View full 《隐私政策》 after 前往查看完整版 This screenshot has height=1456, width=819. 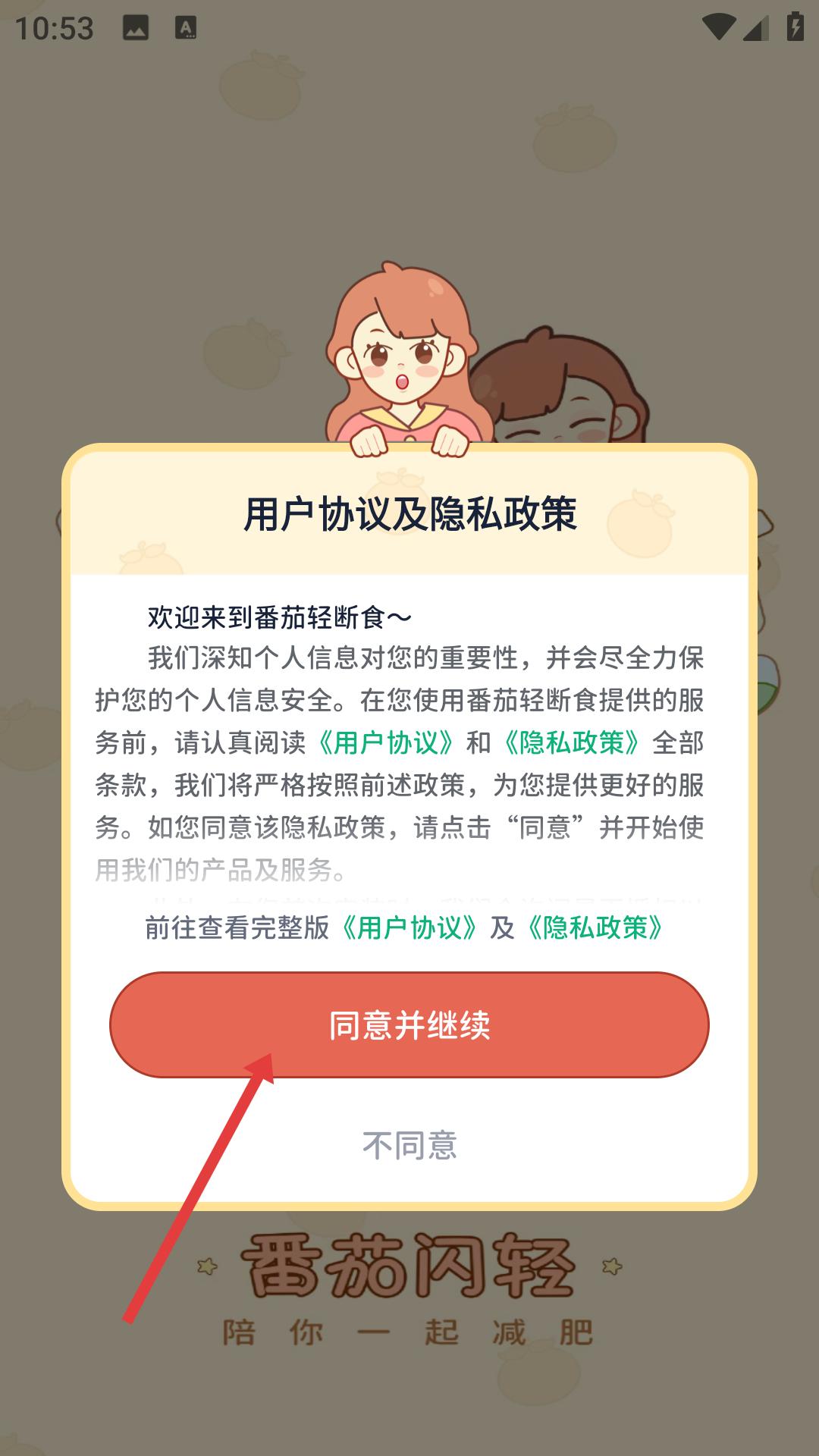pos(595,927)
